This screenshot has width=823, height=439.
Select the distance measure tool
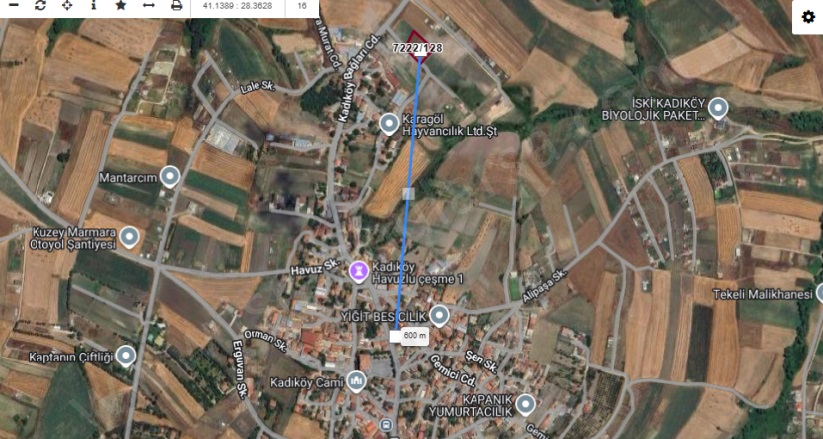coord(148,6)
